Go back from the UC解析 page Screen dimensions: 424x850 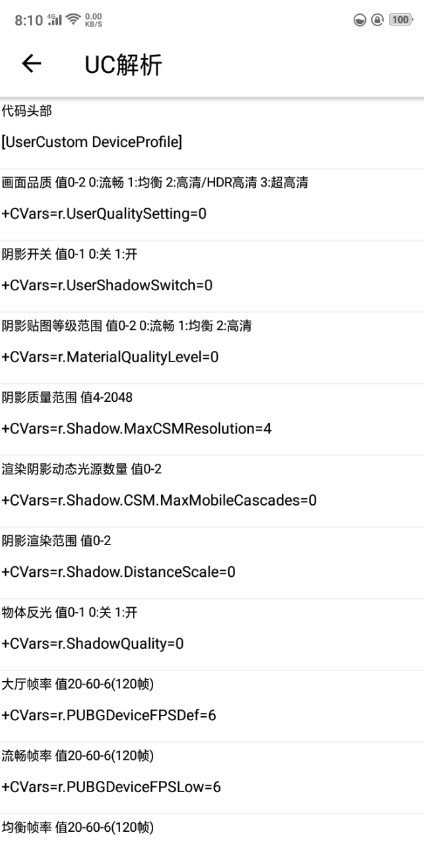(x=31, y=64)
